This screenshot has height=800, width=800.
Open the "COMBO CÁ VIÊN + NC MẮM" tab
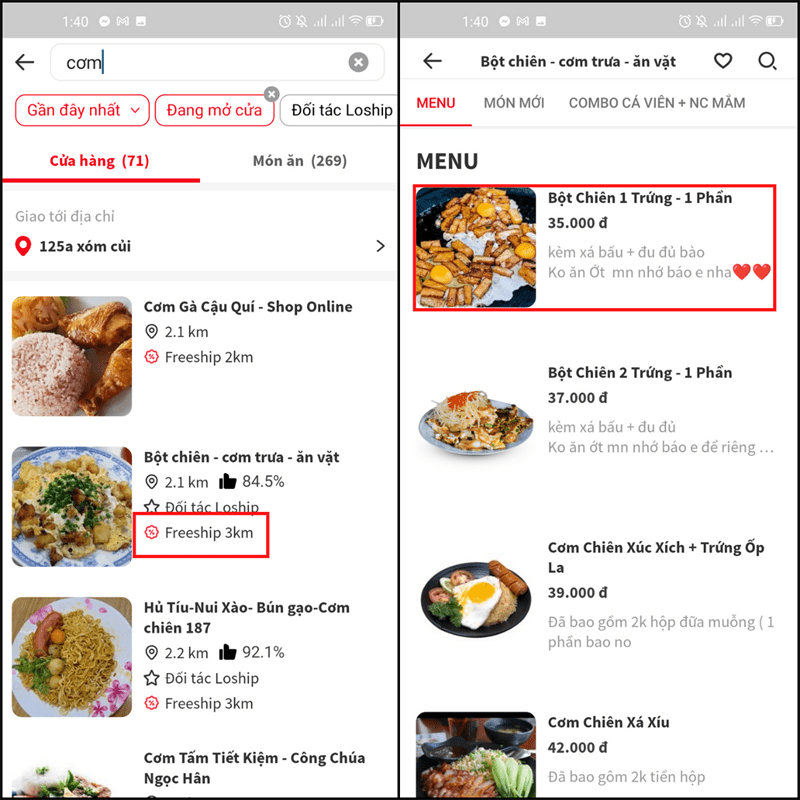click(x=656, y=103)
